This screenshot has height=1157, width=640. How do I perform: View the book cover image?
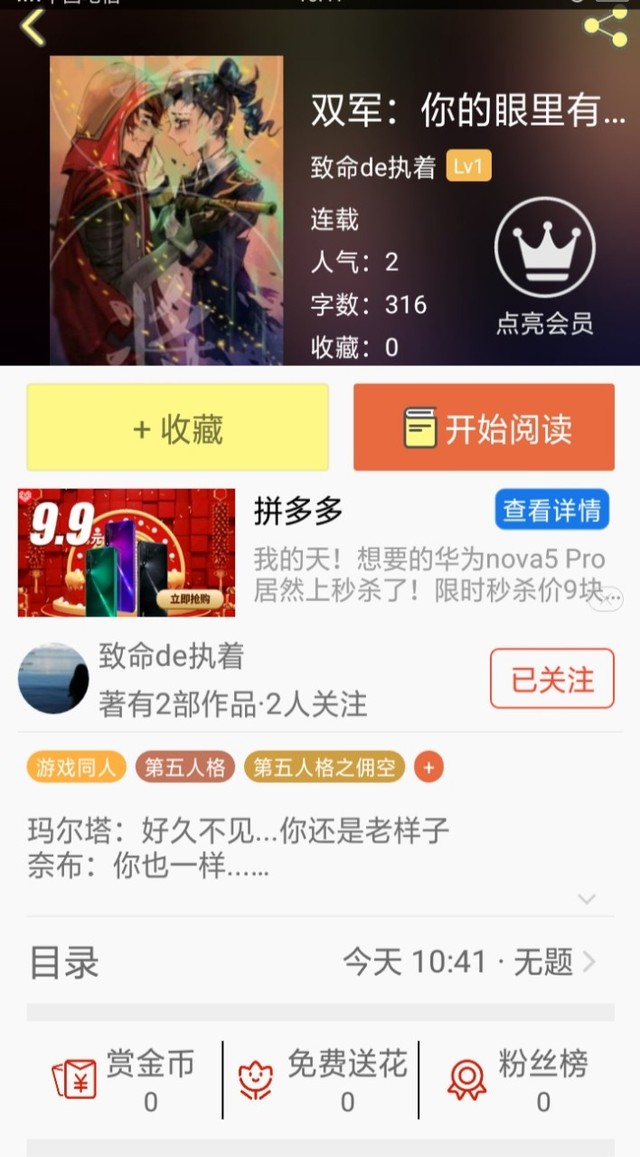tap(166, 210)
